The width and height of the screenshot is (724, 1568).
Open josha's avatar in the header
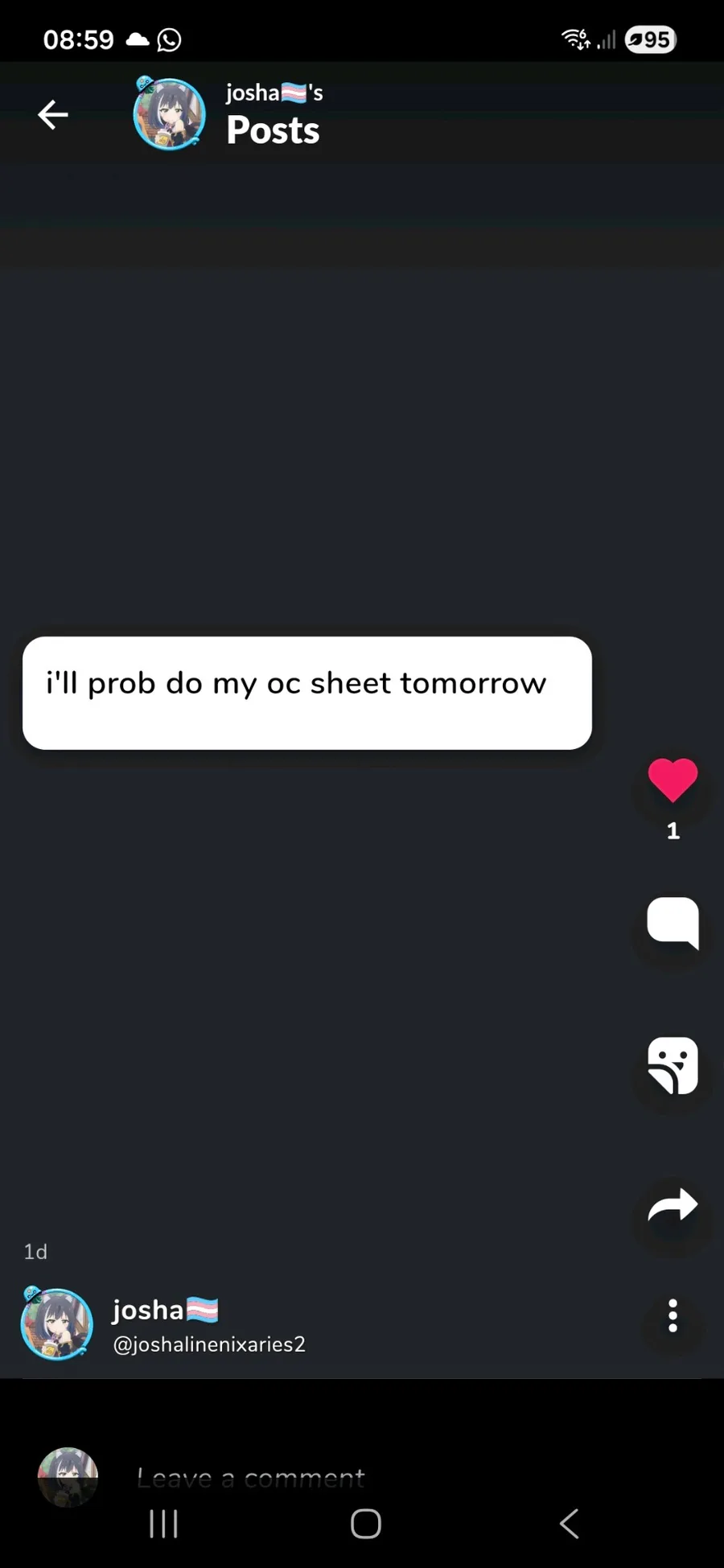point(169,114)
